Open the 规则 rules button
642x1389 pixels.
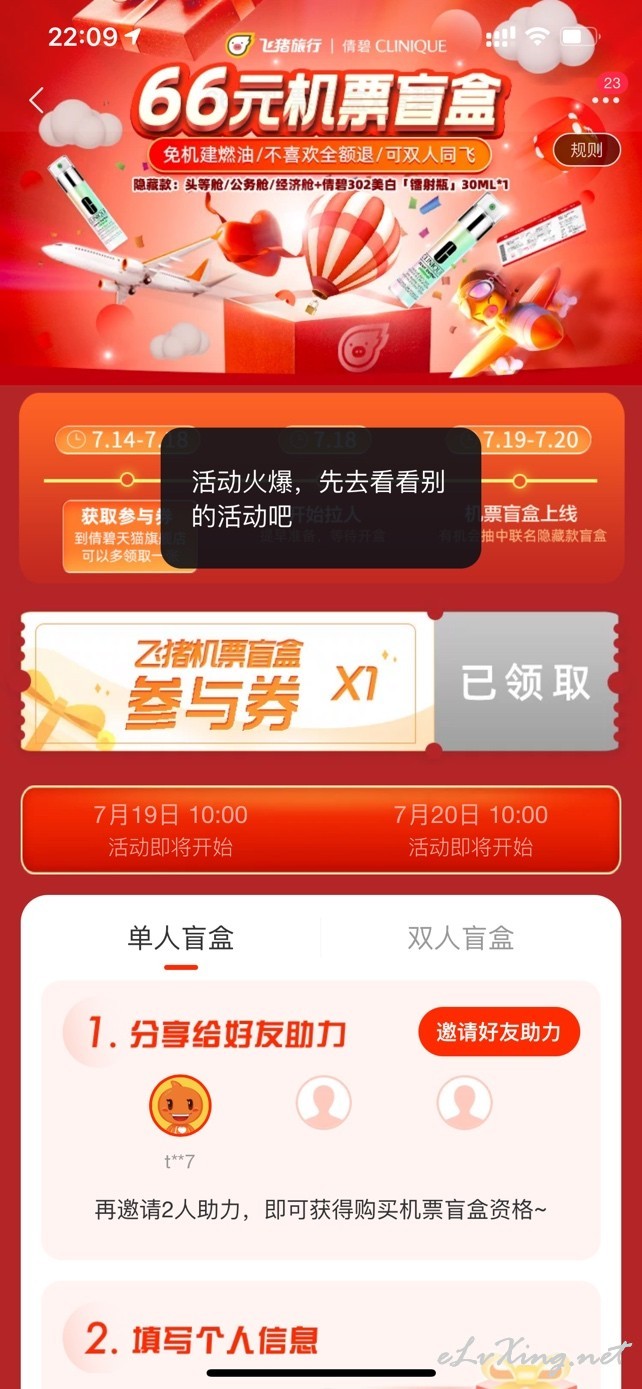click(586, 151)
